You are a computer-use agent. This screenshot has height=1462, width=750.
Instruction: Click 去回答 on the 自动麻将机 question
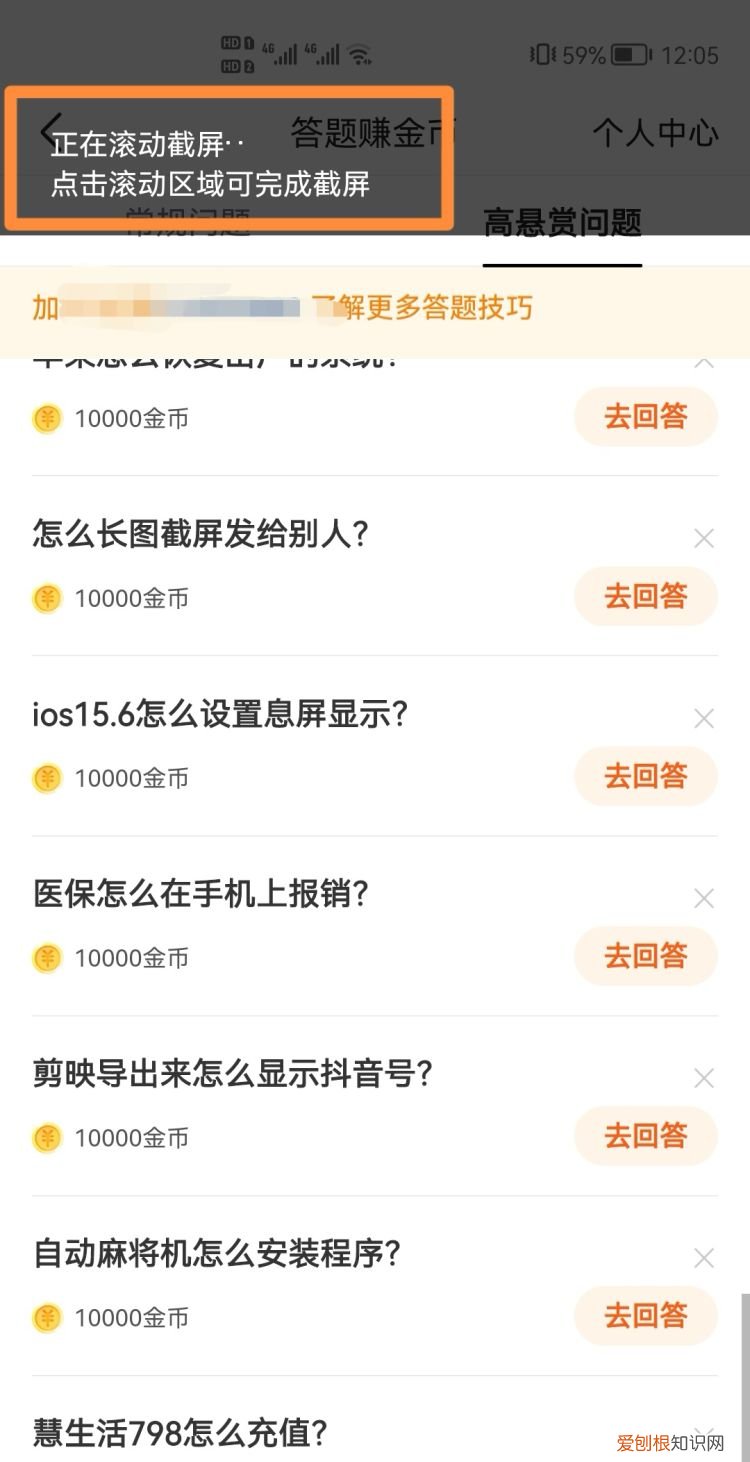pyautogui.click(x=646, y=1316)
